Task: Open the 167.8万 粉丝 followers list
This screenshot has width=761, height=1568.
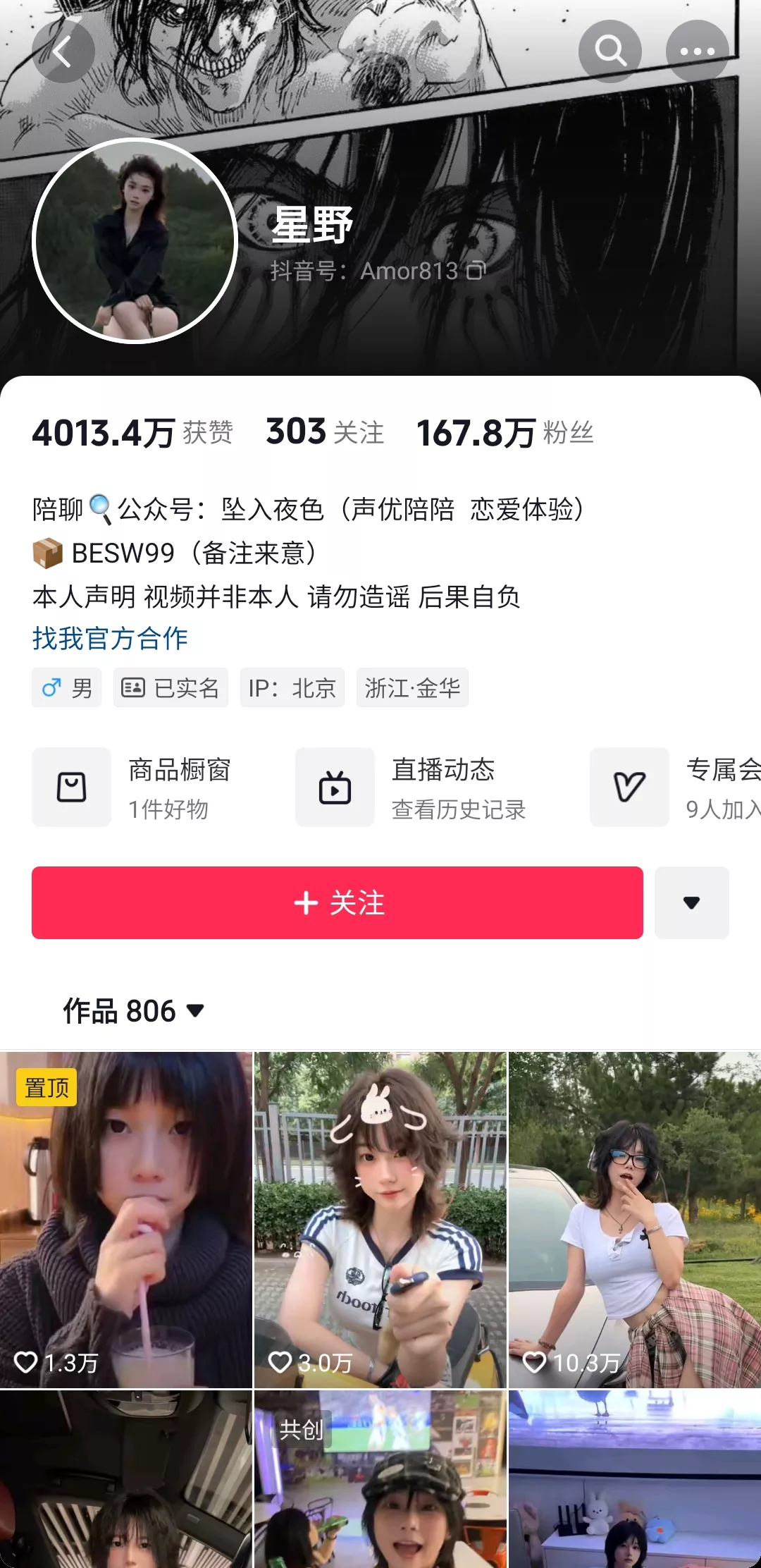Action: pos(505,432)
